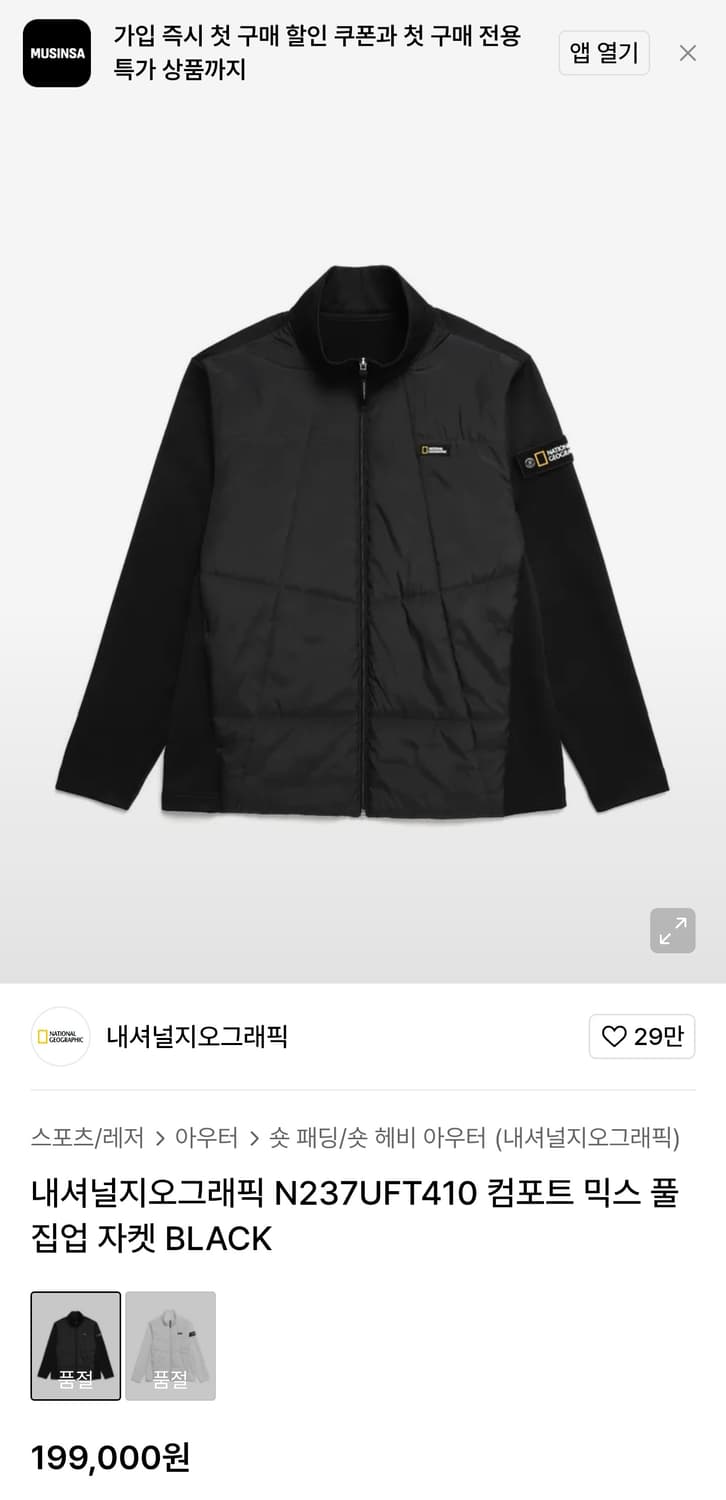Tap the heart icon to like this product

[617, 1036]
